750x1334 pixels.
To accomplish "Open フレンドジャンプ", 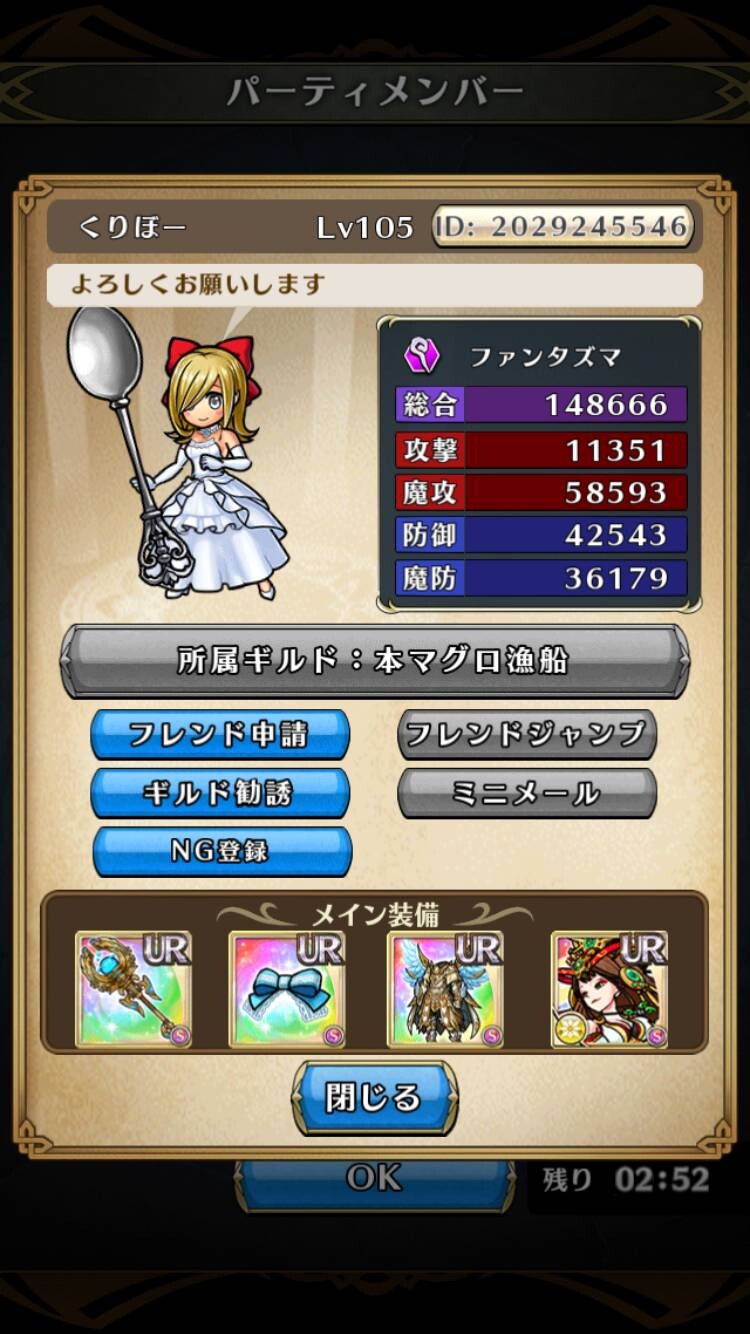I will (x=527, y=735).
